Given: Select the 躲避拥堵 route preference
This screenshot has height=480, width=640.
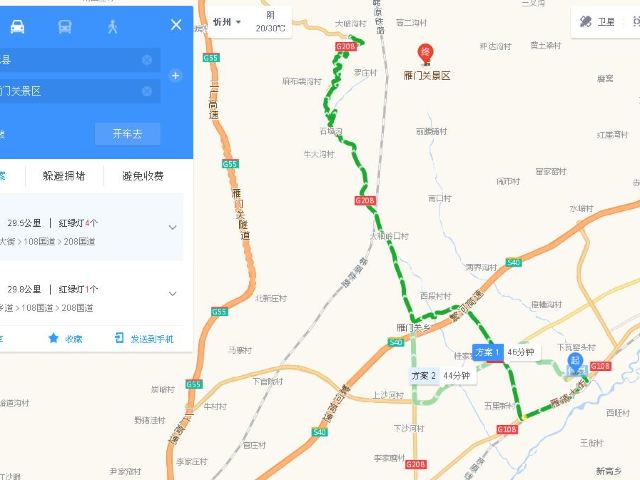Looking at the screenshot, I should 64,176.
